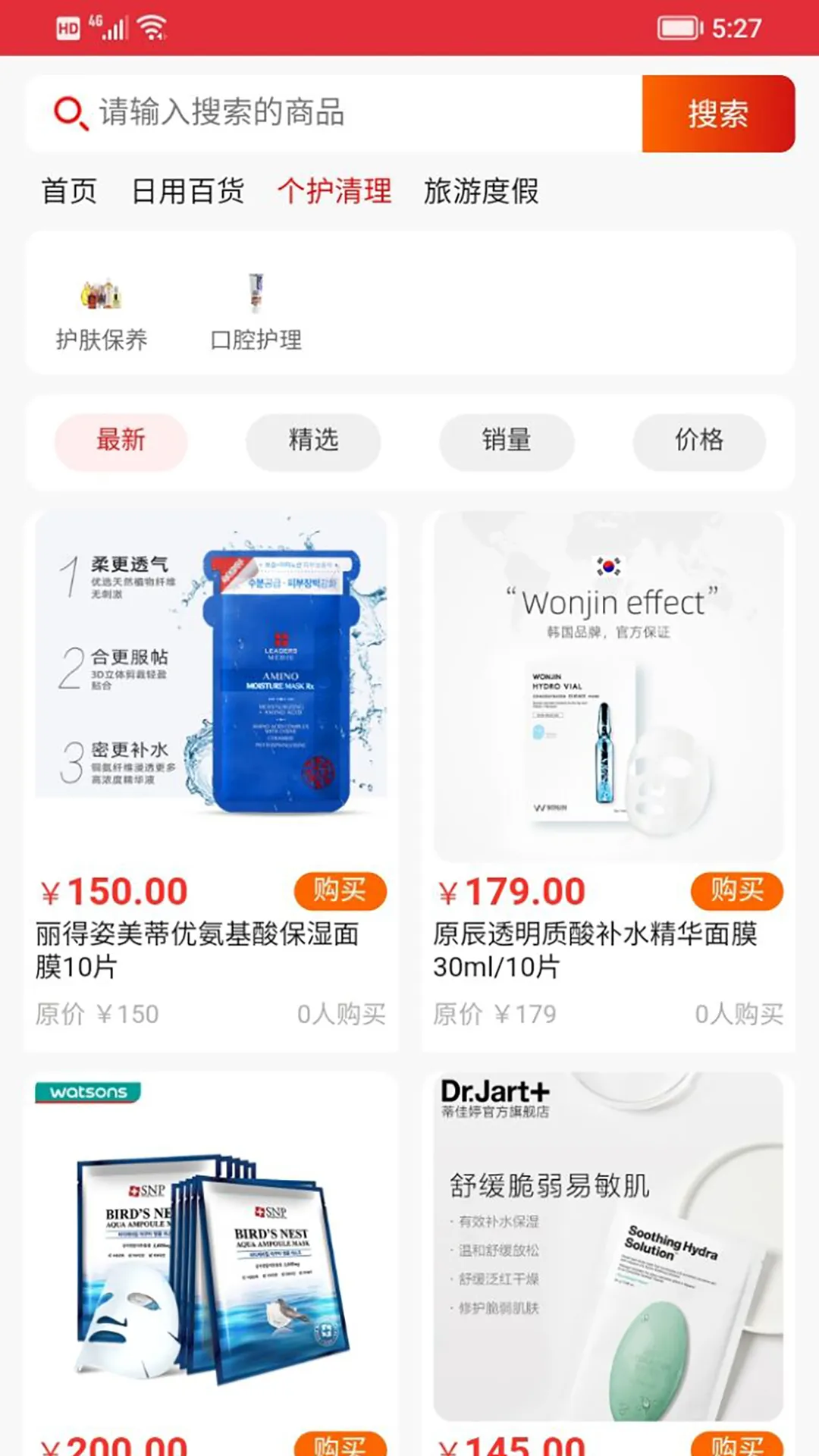The height and width of the screenshot is (1456, 819).
Task: Sort products by 价格
Action: (x=699, y=441)
